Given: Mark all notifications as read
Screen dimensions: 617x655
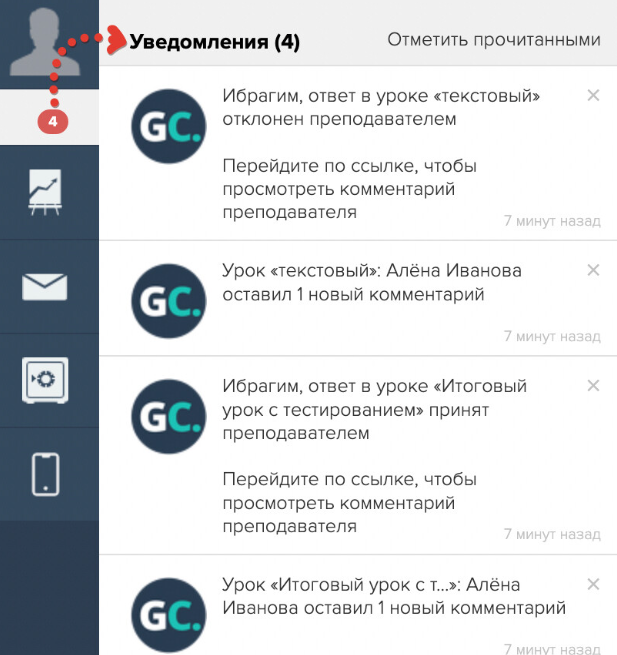Looking at the screenshot, I should click(x=493, y=40).
